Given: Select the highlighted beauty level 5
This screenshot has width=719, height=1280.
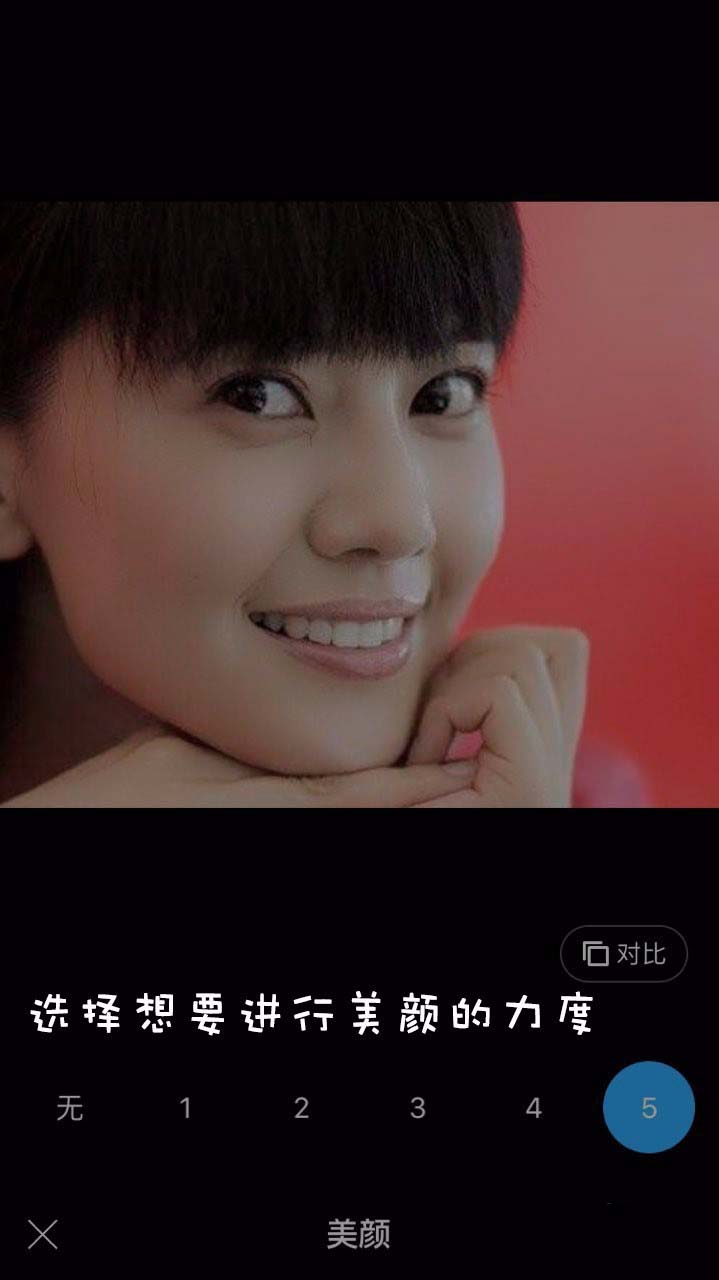Looking at the screenshot, I should pyautogui.click(x=649, y=1108).
